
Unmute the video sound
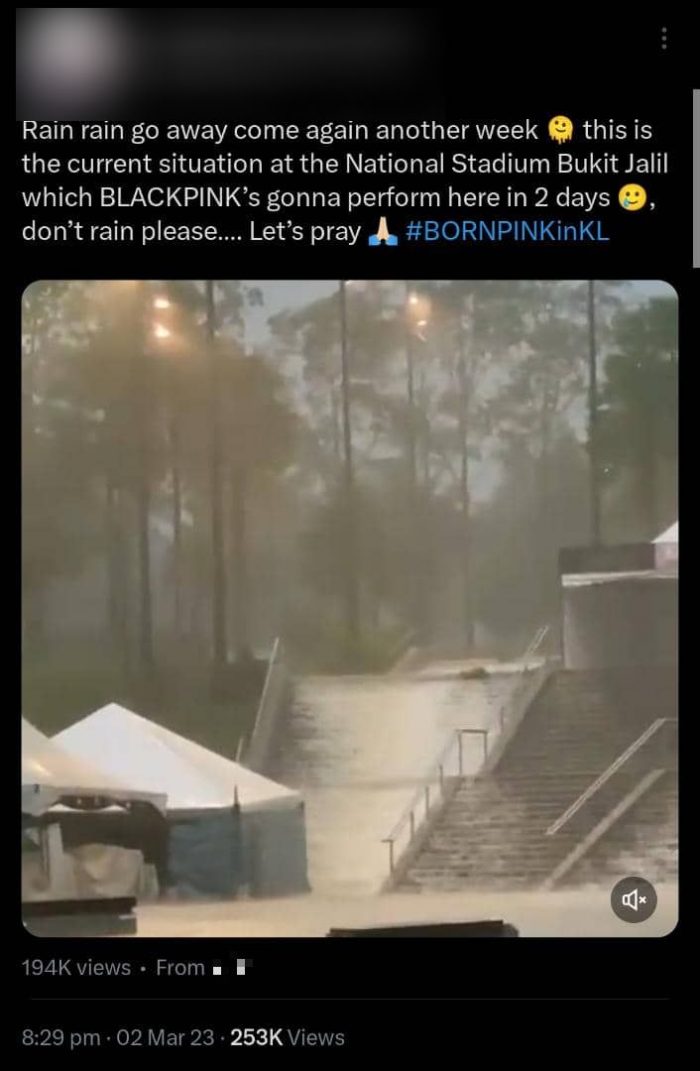click(635, 898)
